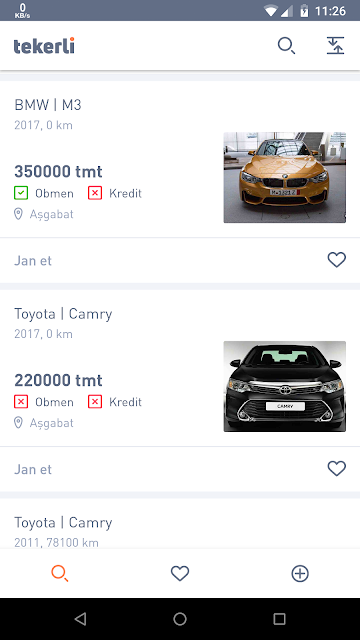
Task: Tap Jan et under the 220000 tmt Camry
Action: click(33, 469)
